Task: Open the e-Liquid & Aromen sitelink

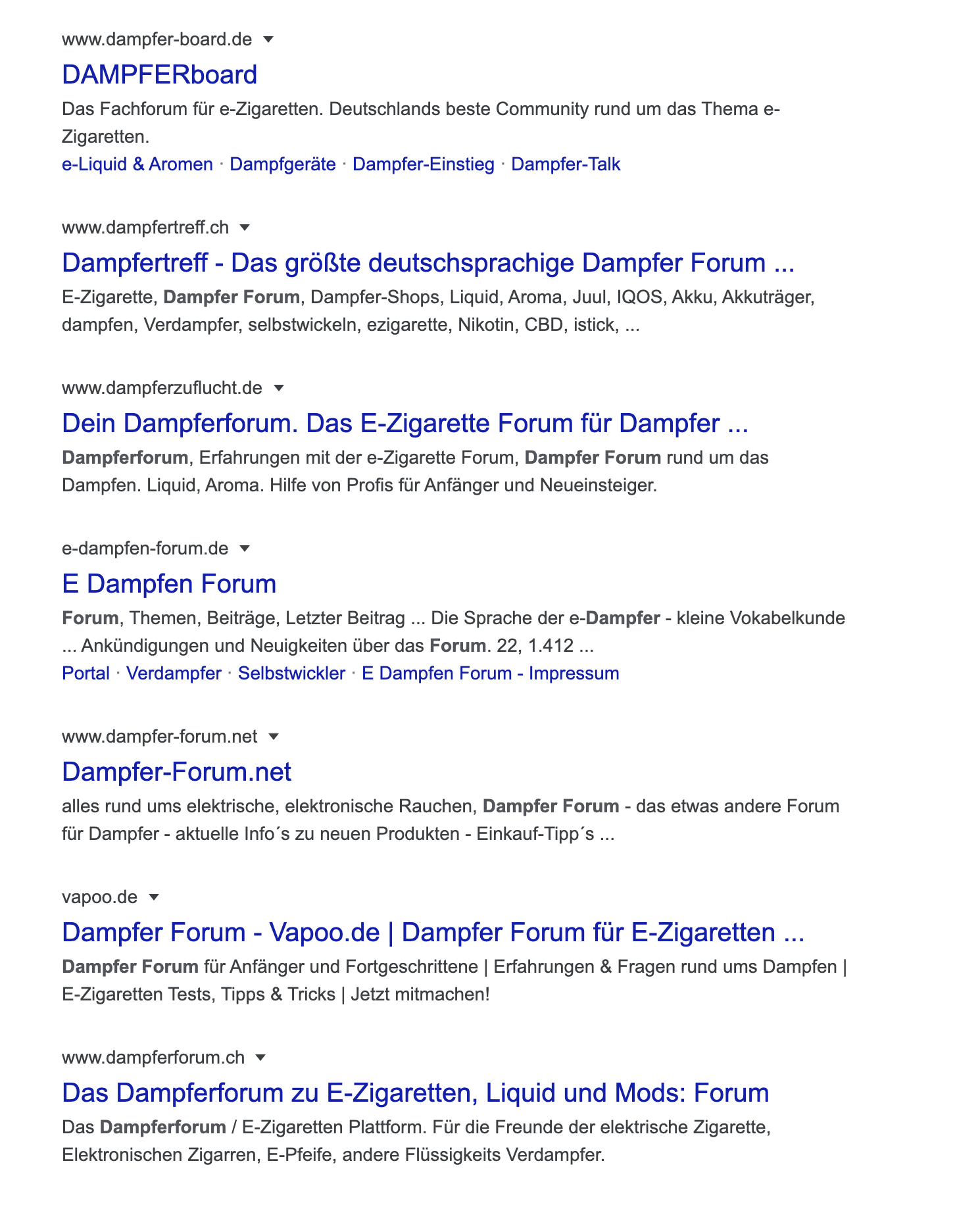Action: 137,164
